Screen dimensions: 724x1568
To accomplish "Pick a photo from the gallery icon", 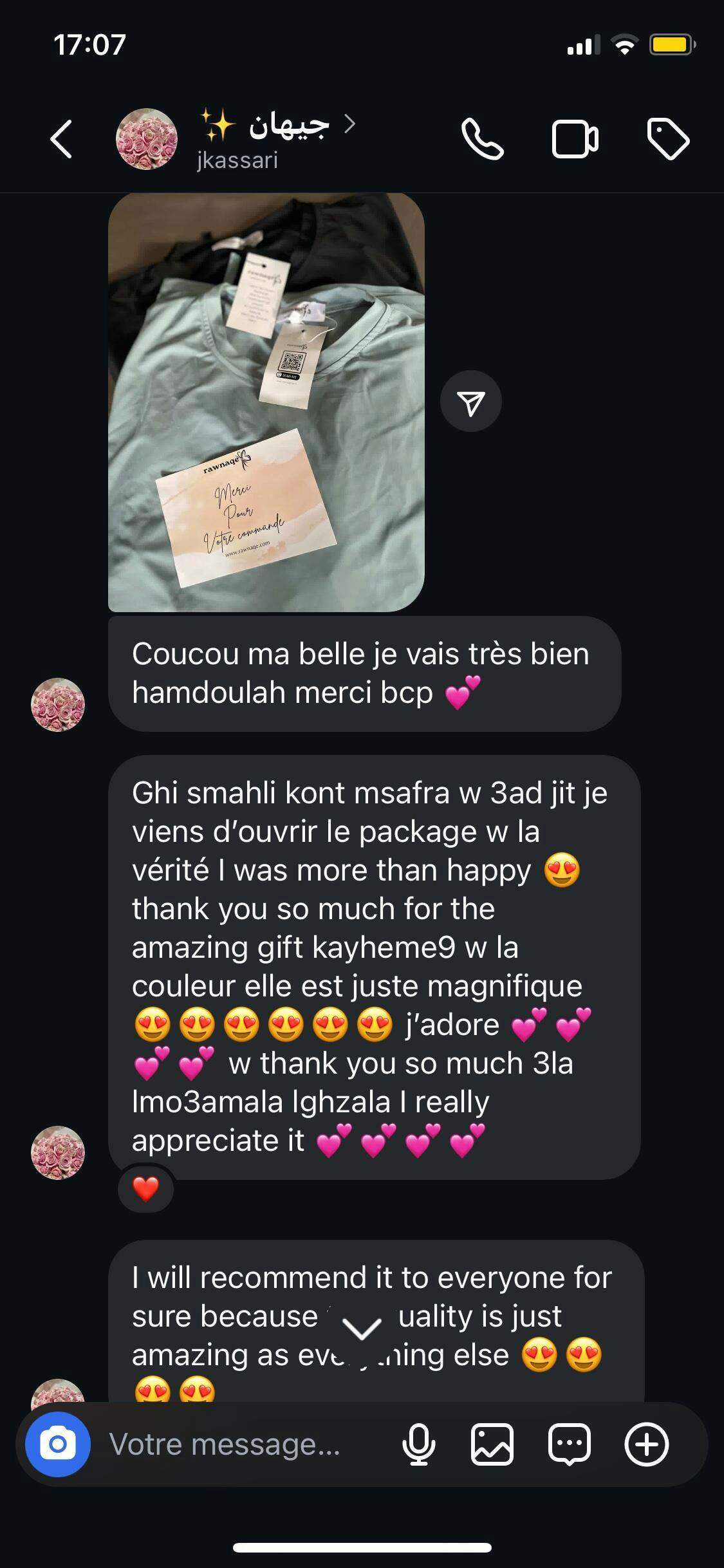I will (493, 1444).
